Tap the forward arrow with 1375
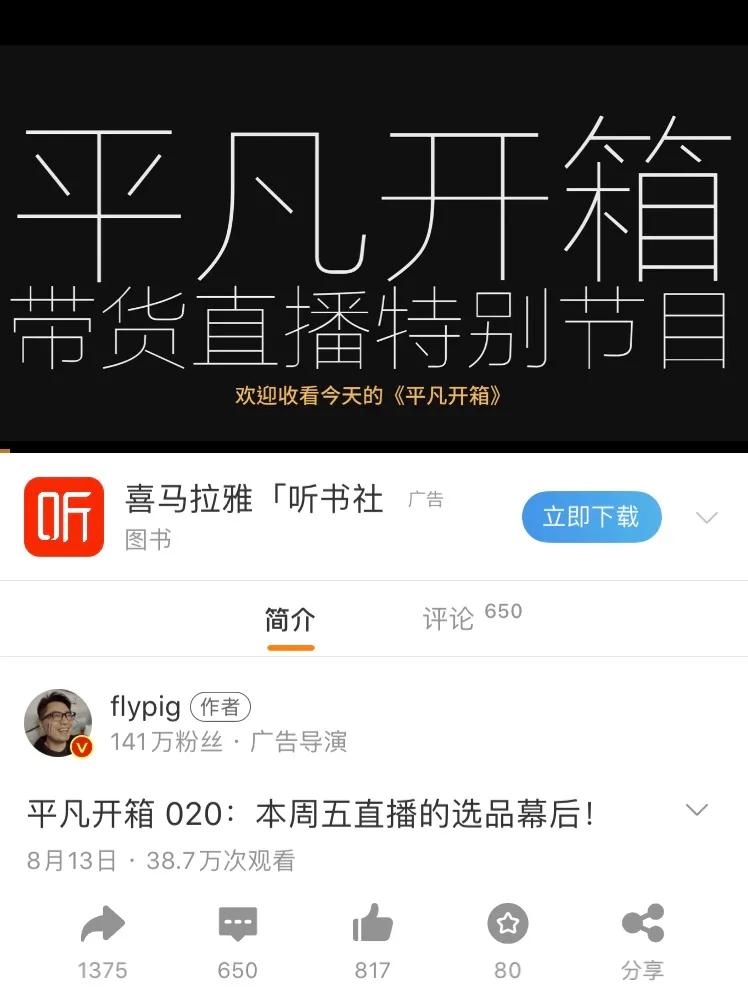Image resolution: width=748 pixels, height=998 pixels. pos(102,925)
